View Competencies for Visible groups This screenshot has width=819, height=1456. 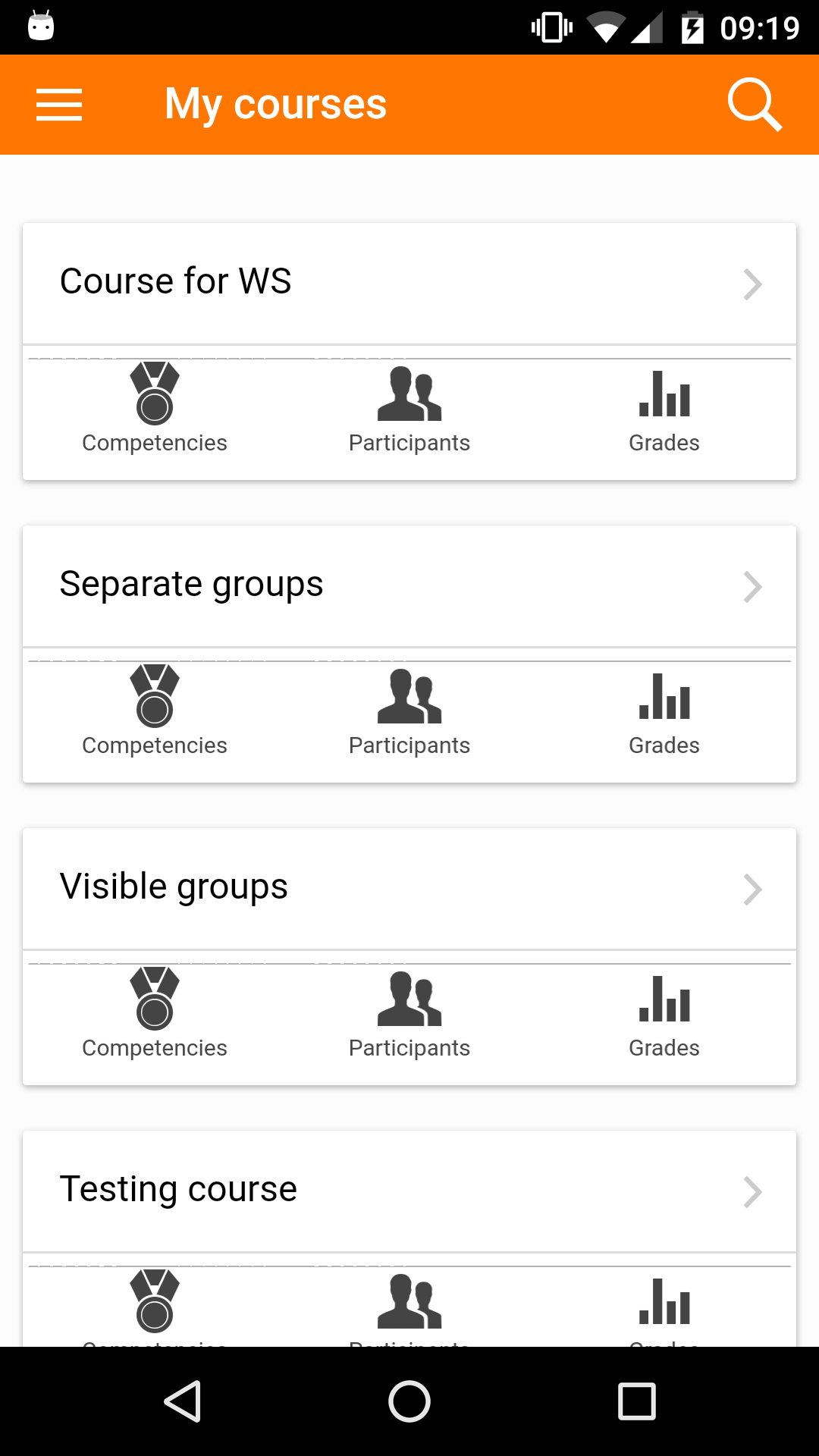coord(155,1013)
